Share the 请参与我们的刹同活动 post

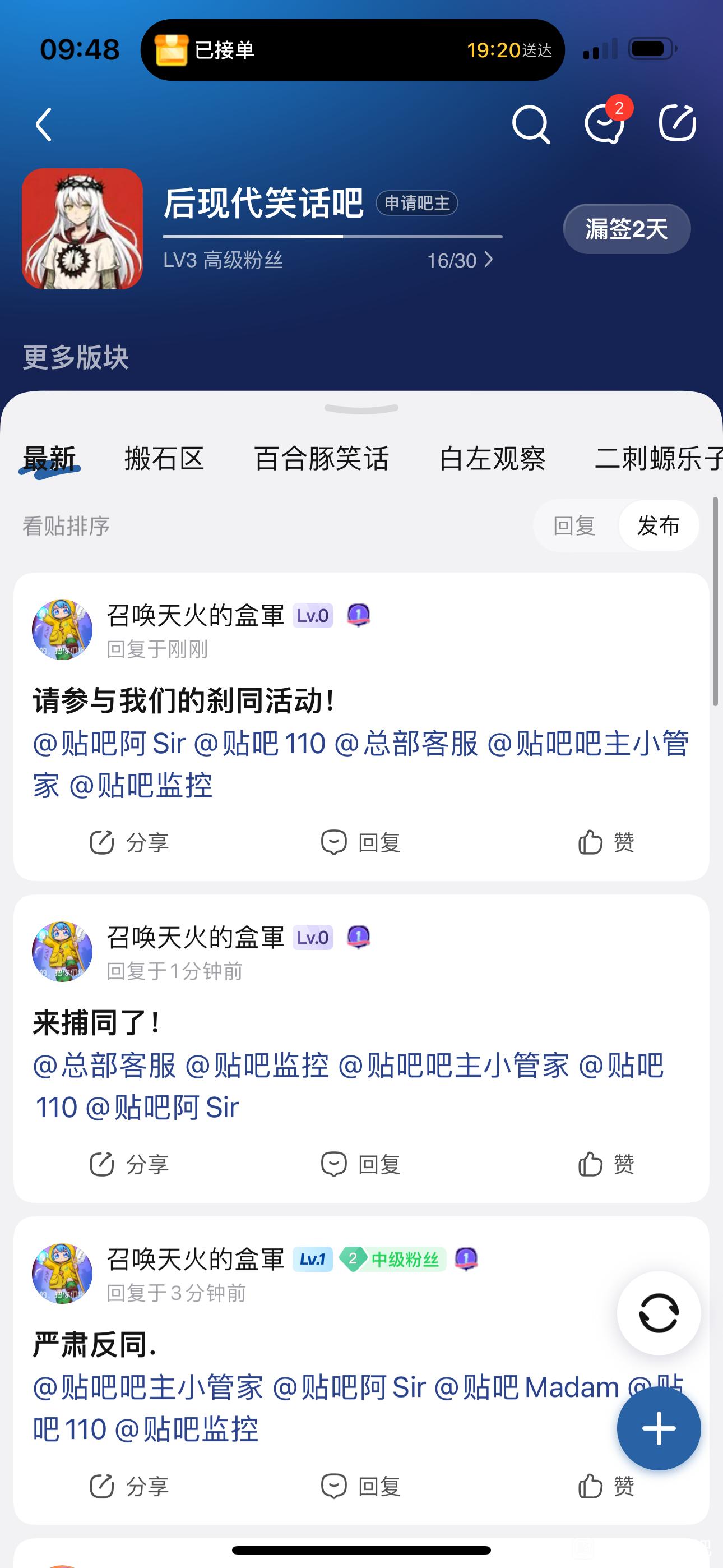129,842
